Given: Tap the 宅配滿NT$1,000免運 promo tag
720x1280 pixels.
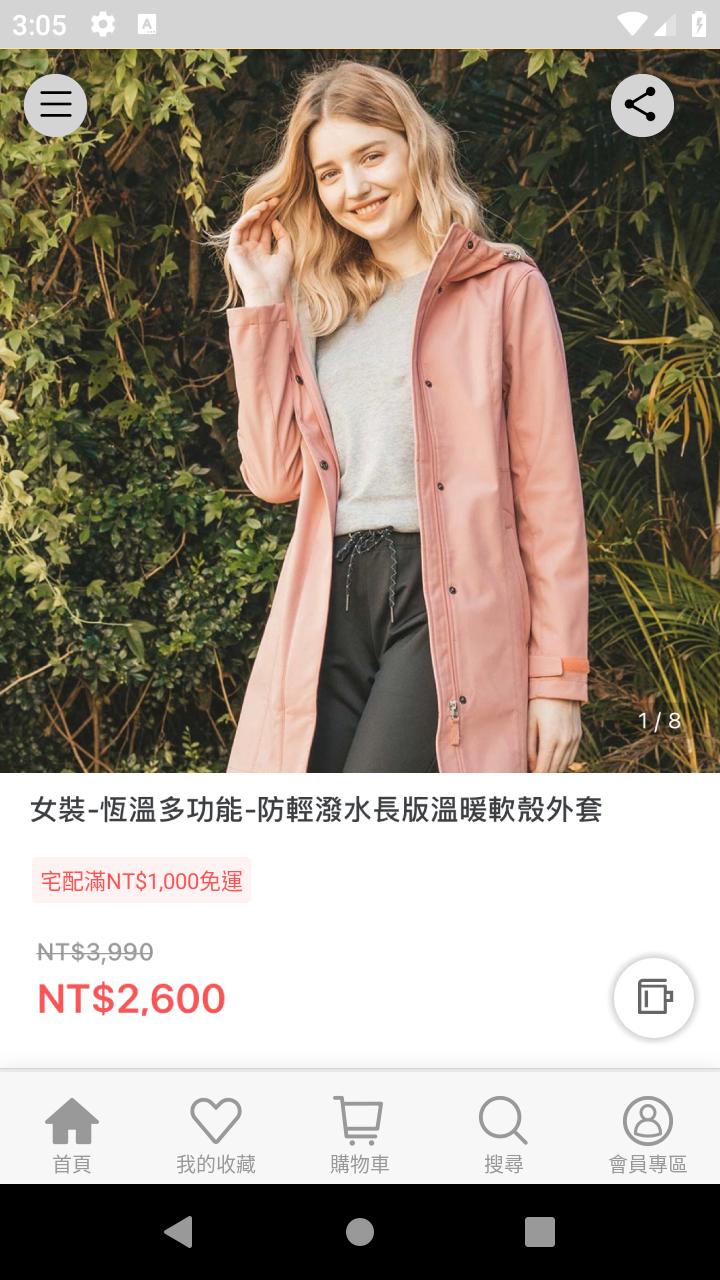Looking at the screenshot, I should 141,881.
